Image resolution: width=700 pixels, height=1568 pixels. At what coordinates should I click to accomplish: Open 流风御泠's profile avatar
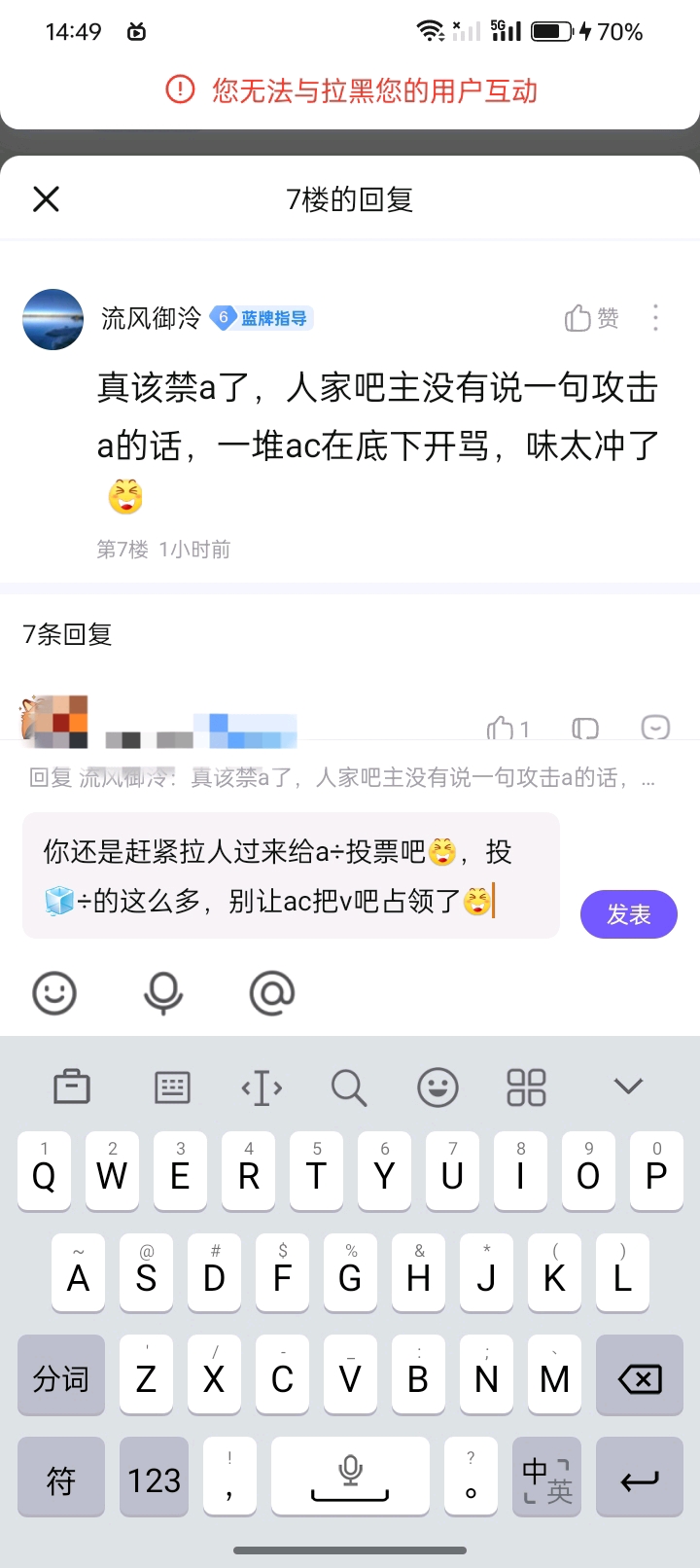pyautogui.click(x=53, y=319)
